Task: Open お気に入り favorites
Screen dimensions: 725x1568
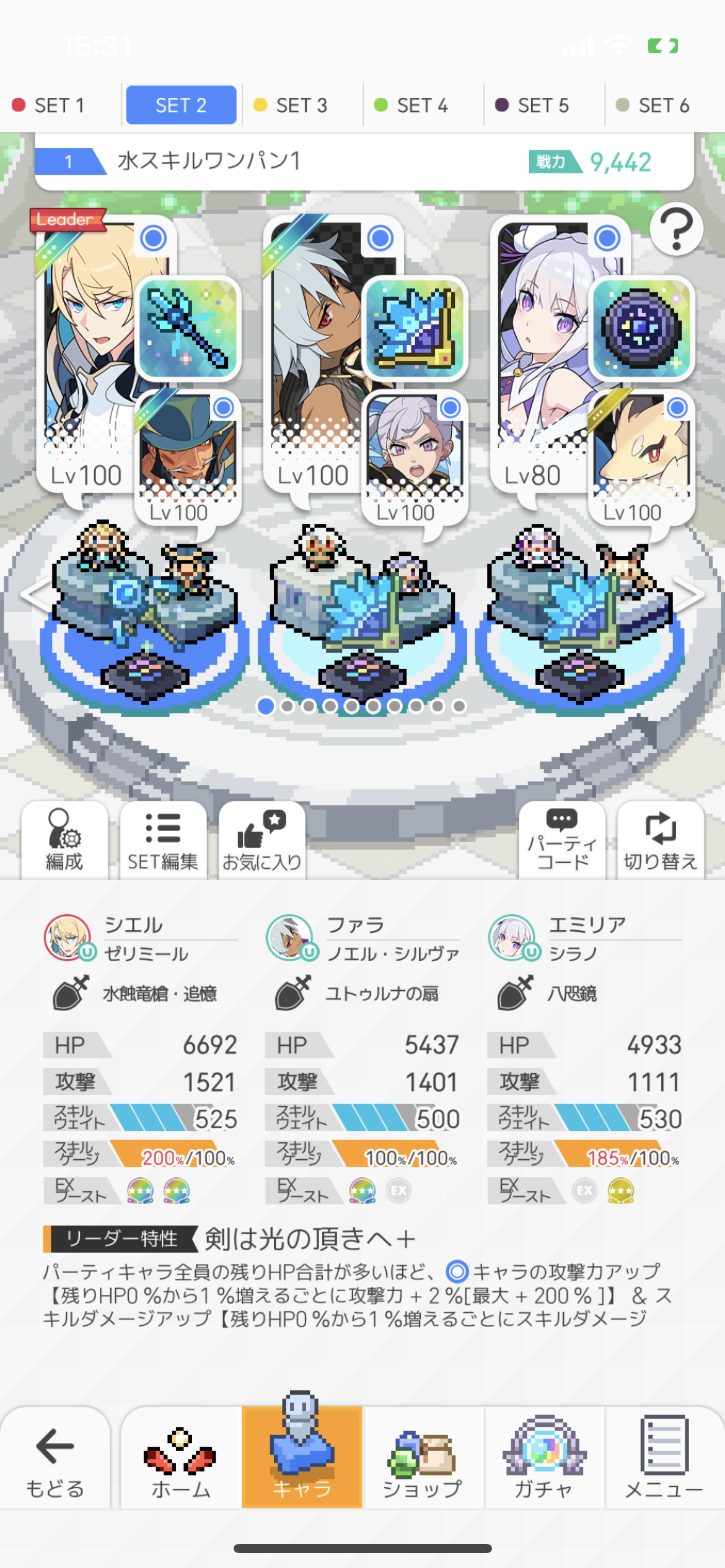Action: point(261,840)
